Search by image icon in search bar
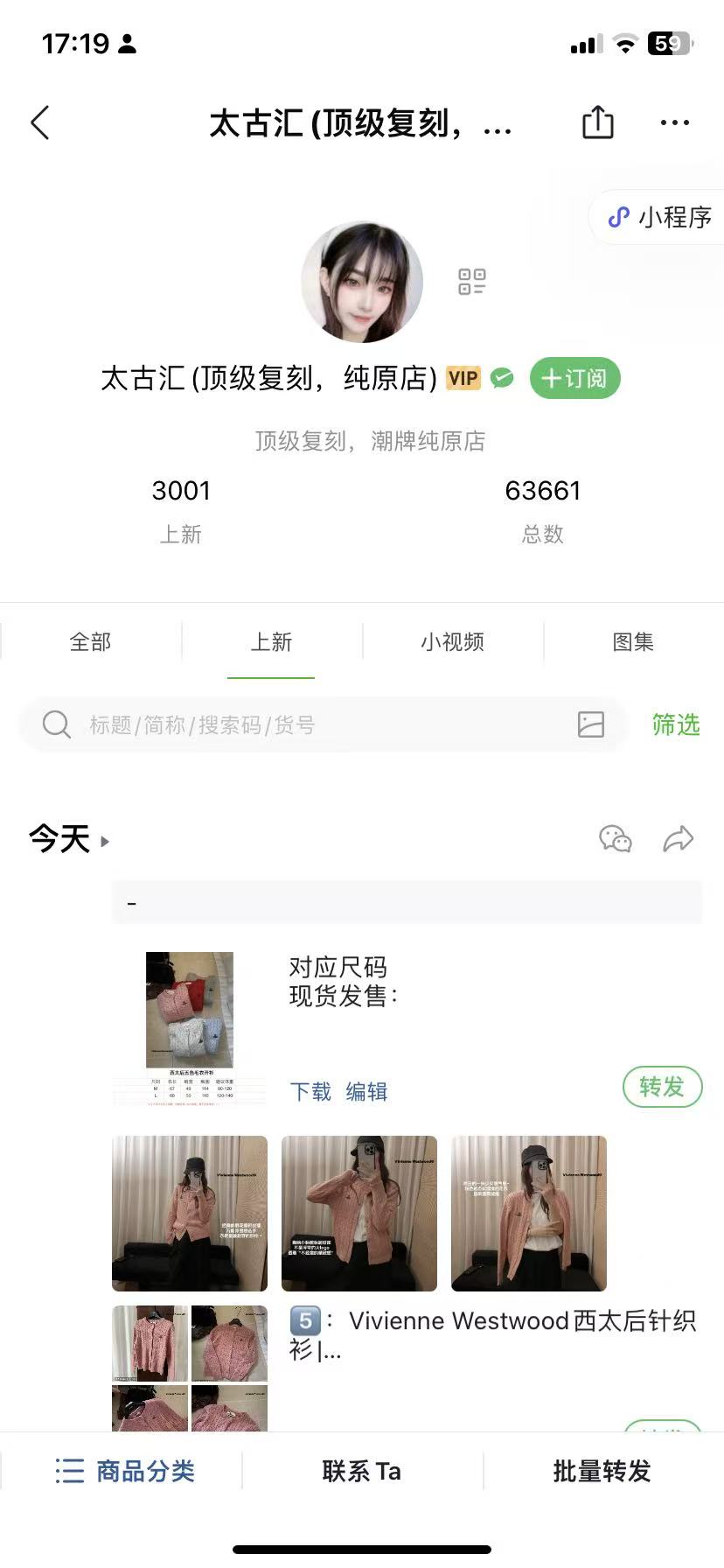 tap(591, 724)
